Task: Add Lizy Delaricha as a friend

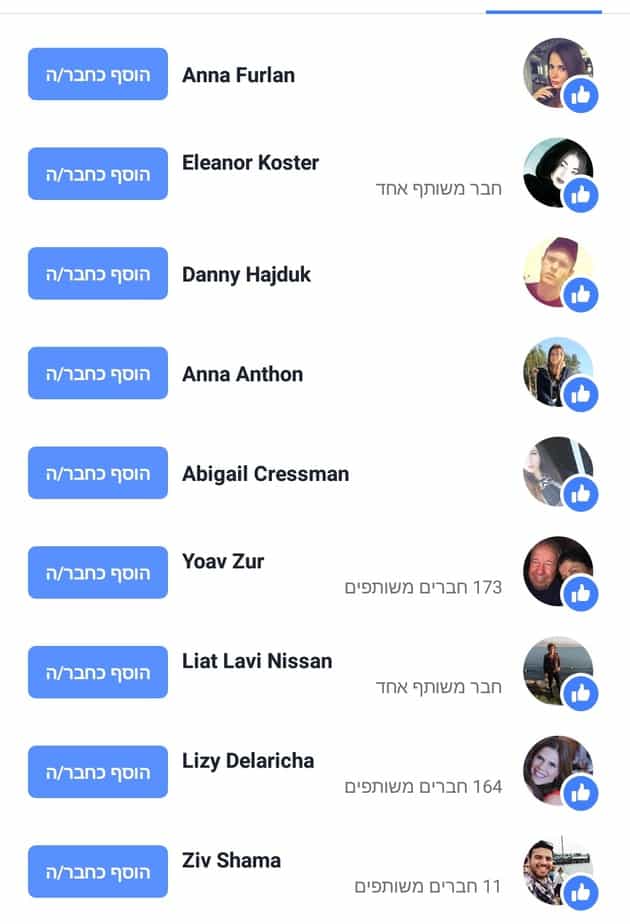Action: point(98,772)
